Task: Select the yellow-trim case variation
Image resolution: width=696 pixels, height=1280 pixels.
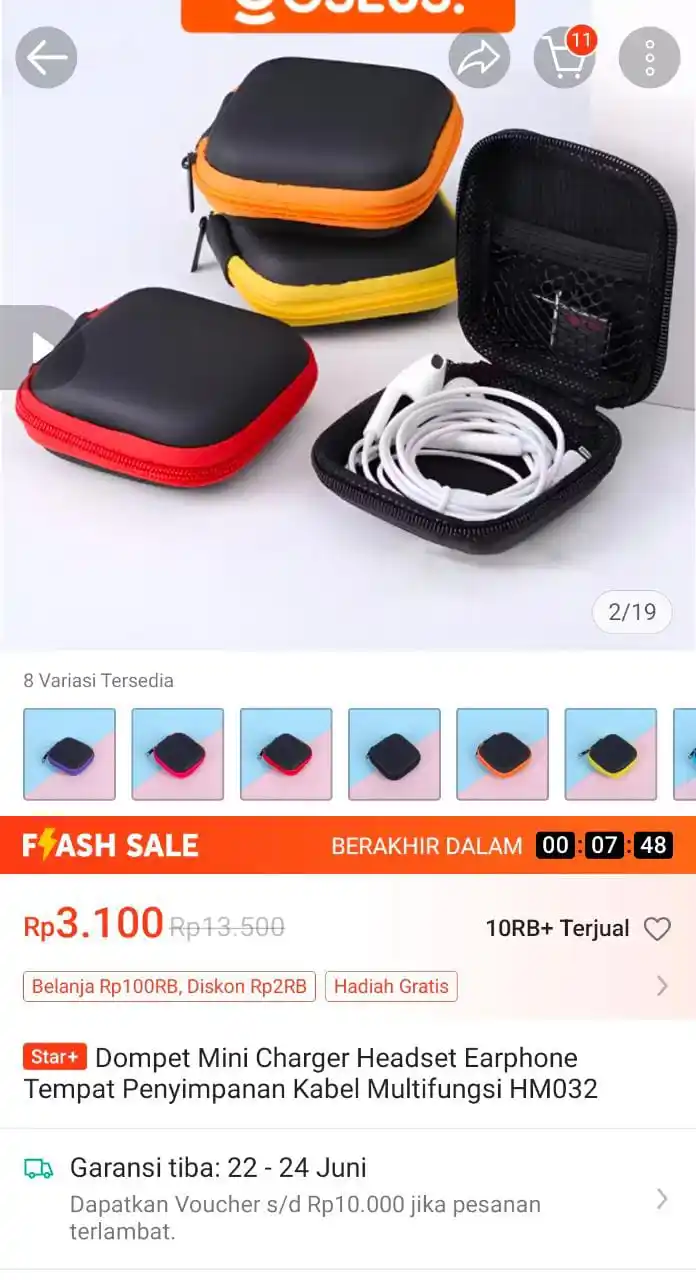Action: pos(610,754)
